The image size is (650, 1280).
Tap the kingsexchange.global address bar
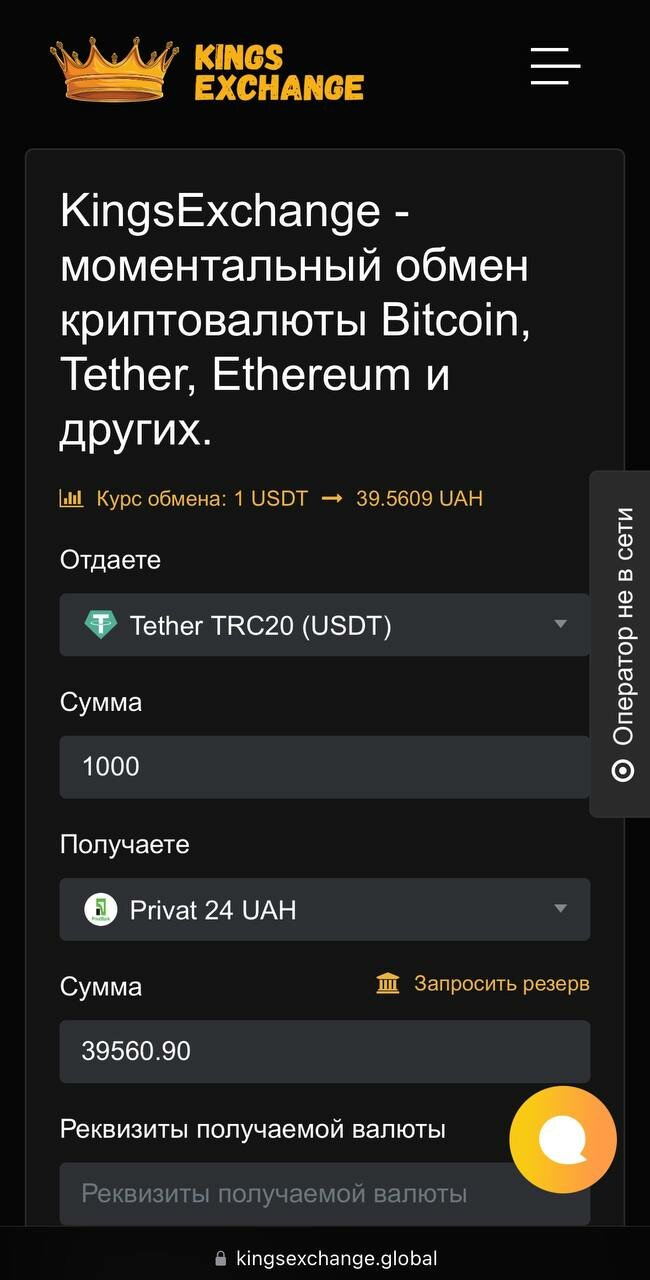(x=325, y=1258)
